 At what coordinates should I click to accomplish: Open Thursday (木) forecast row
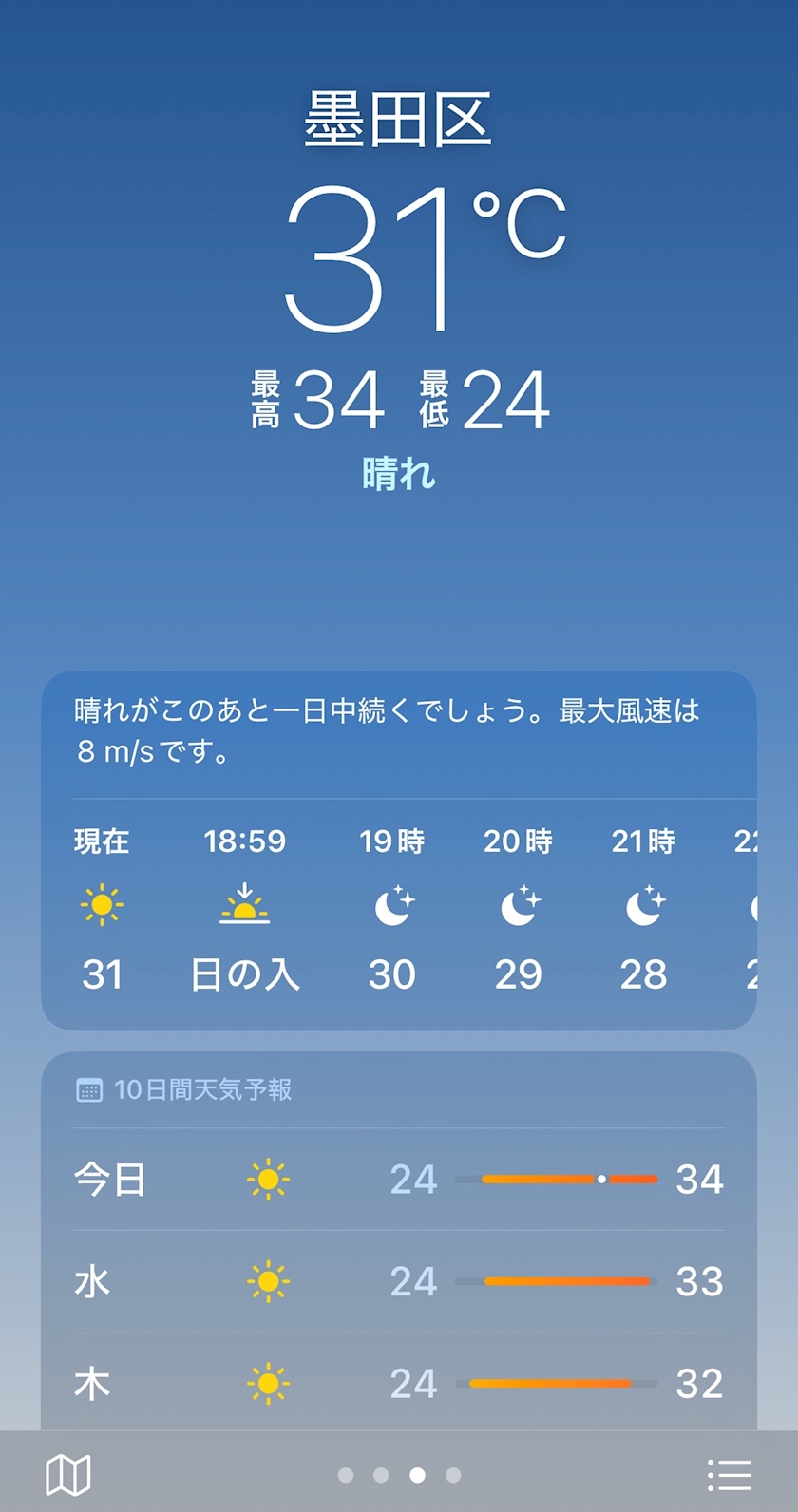[x=399, y=1383]
